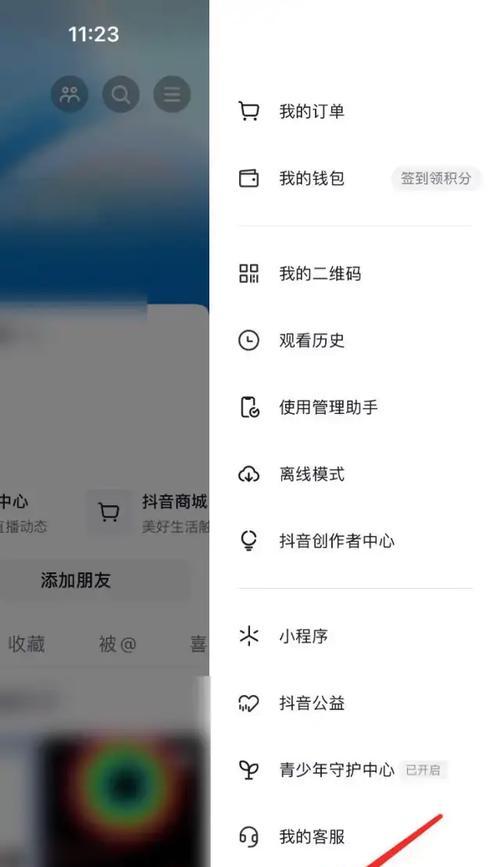Tap the 签到领积分 badge
500x867 pixels.
click(x=436, y=179)
